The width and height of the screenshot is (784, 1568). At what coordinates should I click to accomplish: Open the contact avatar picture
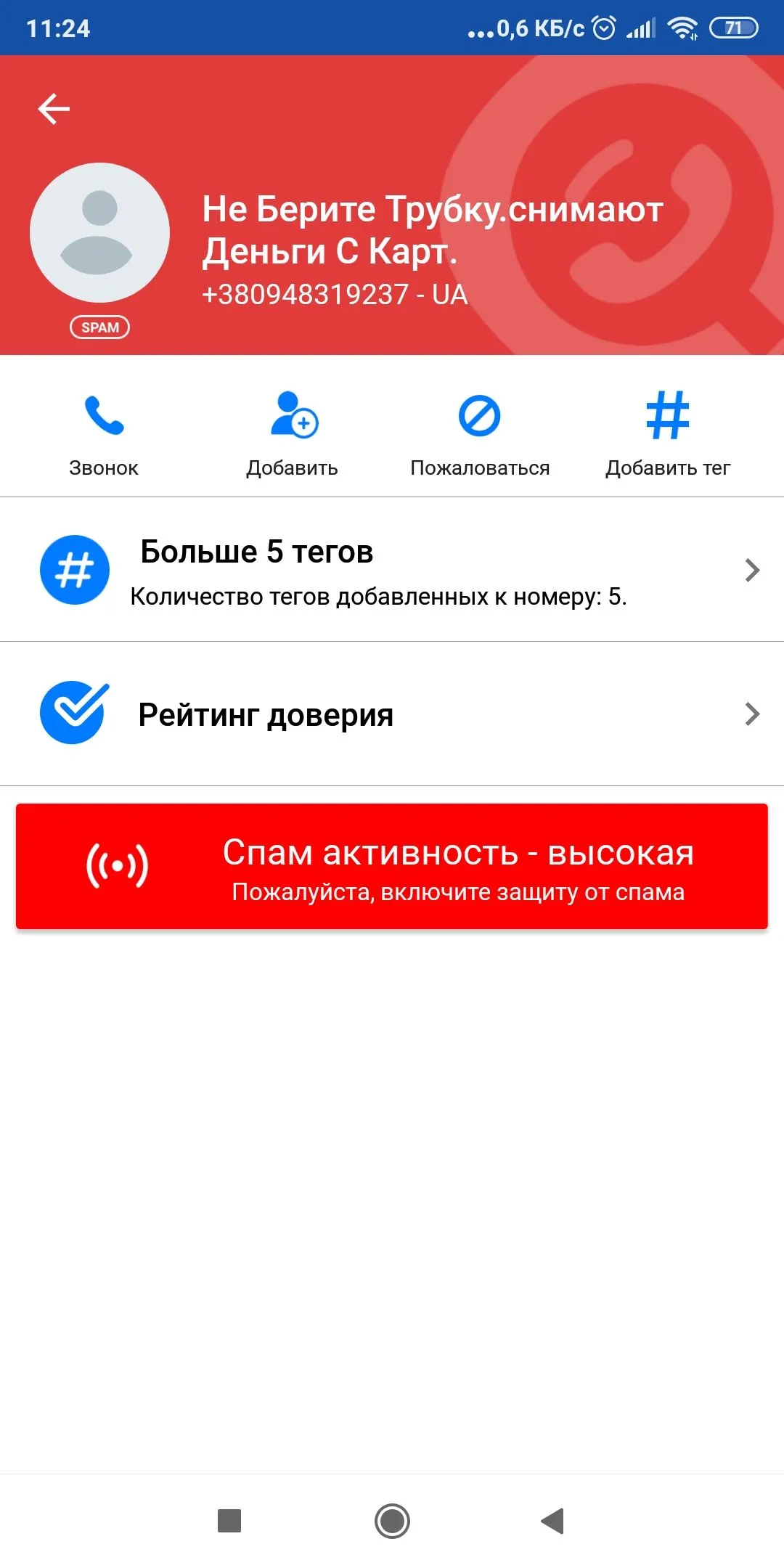click(x=99, y=233)
